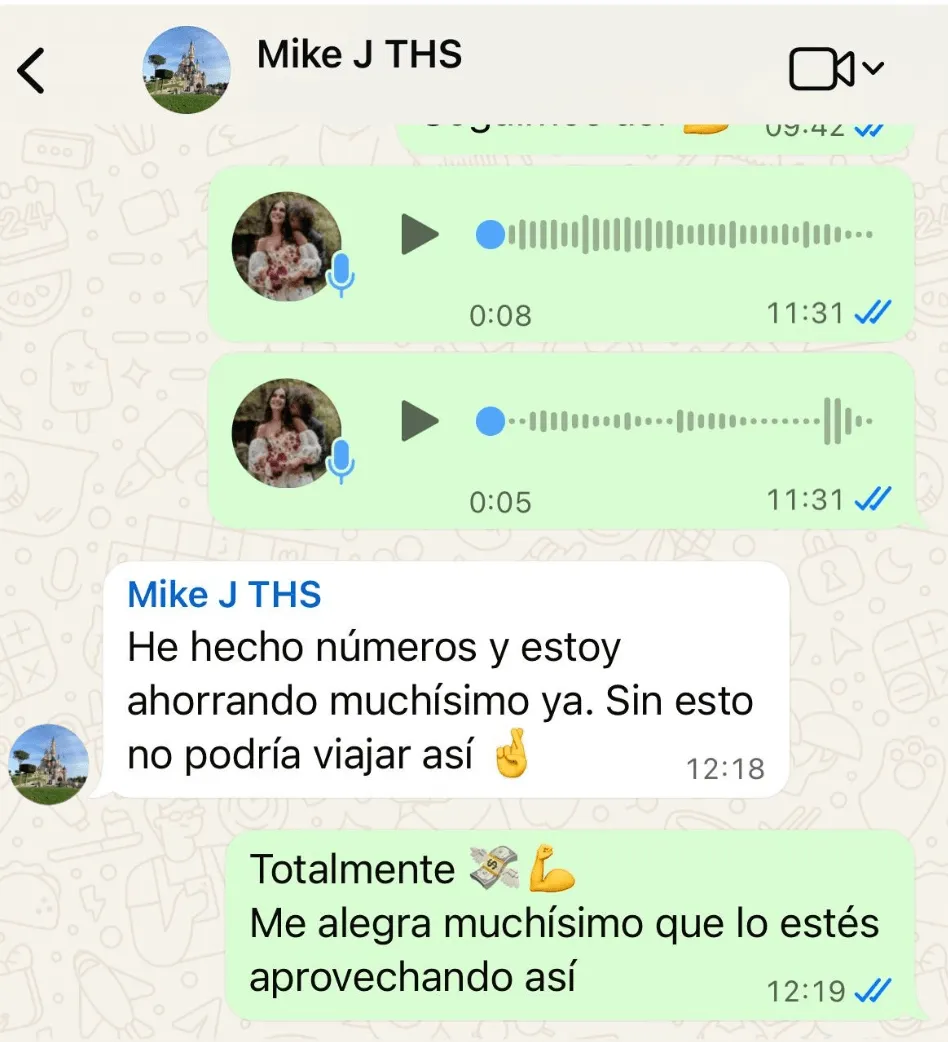
Task: Go back to the chat list
Action: click(x=31, y=70)
